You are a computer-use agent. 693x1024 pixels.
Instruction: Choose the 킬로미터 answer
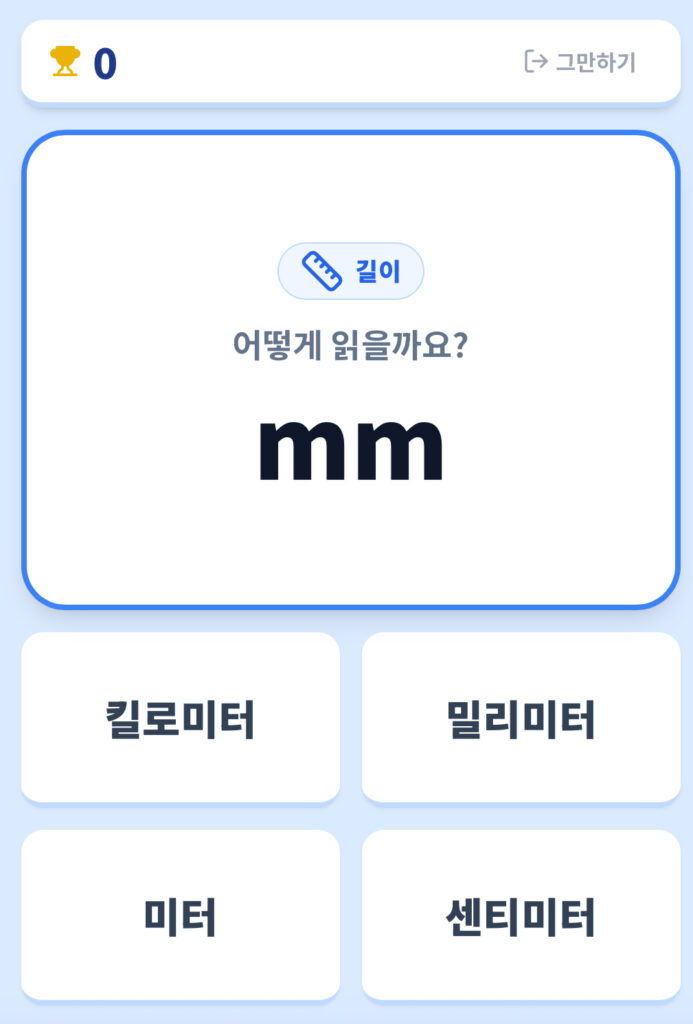click(x=181, y=717)
